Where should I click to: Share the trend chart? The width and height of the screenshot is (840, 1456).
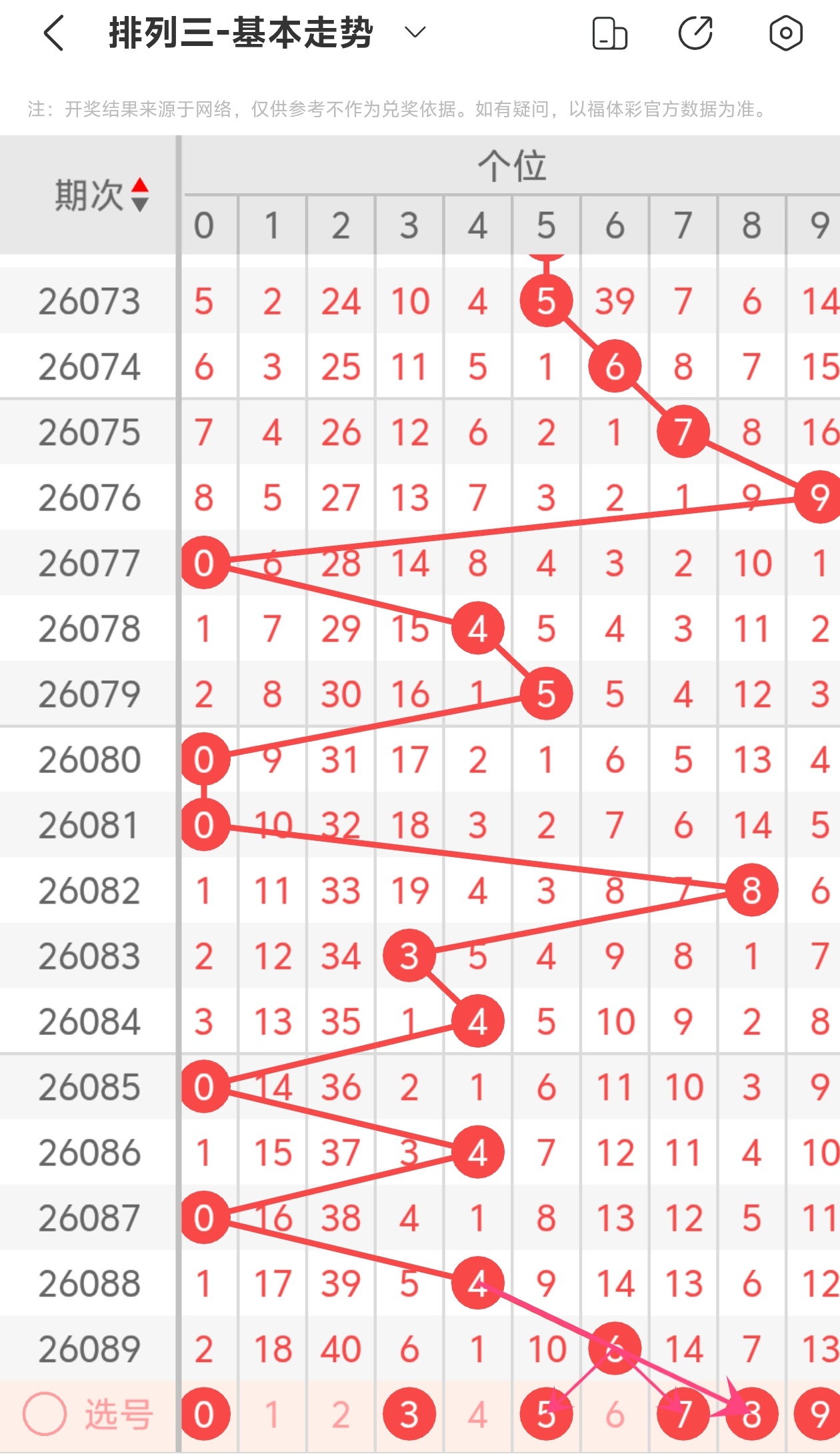695,33
